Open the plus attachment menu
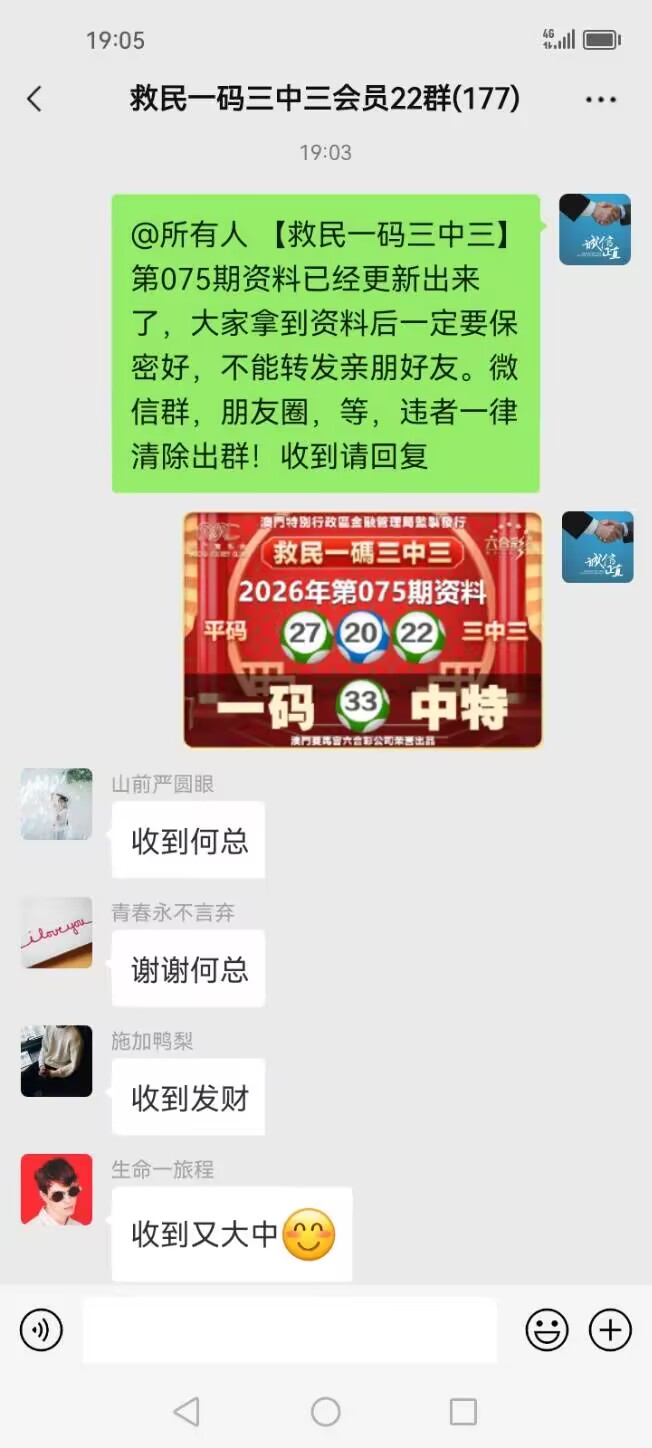 (610, 1330)
